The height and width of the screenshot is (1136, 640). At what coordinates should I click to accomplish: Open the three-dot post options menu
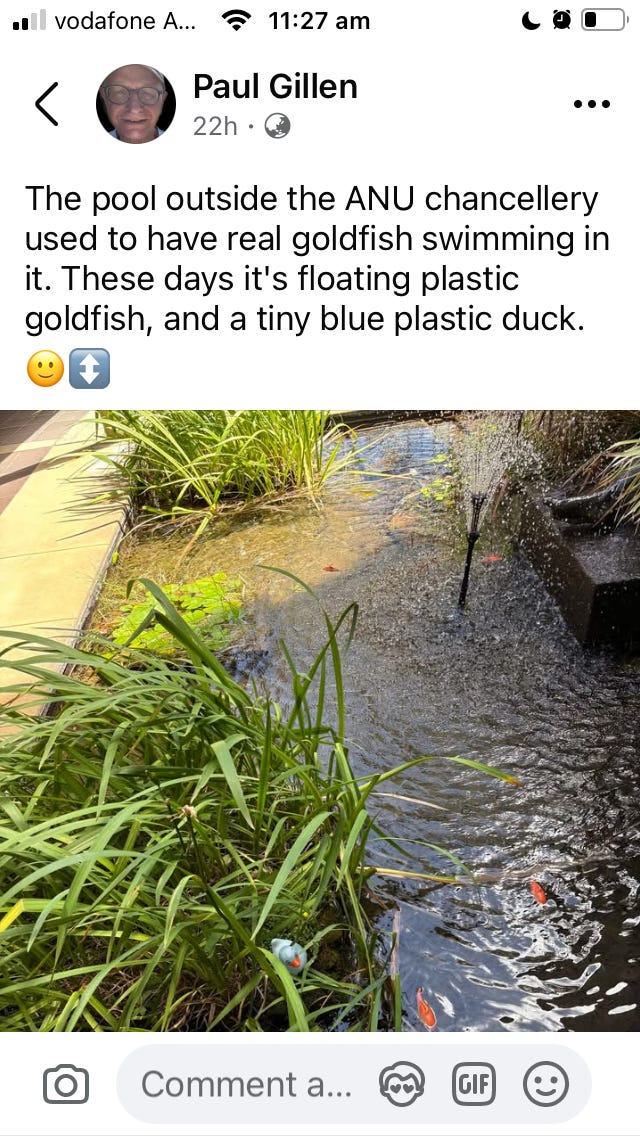pyautogui.click(x=591, y=104)
